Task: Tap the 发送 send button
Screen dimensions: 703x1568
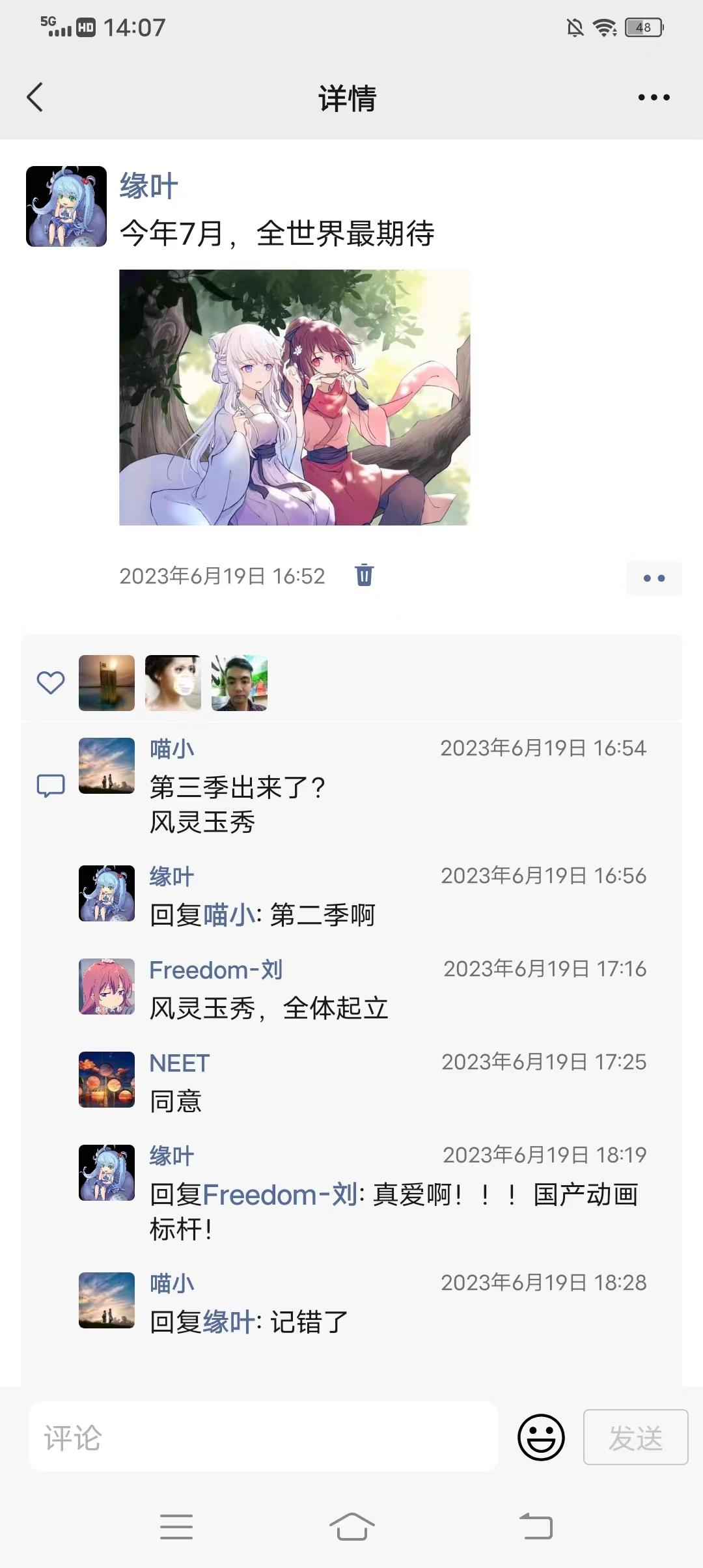Action: point(635,1438)
